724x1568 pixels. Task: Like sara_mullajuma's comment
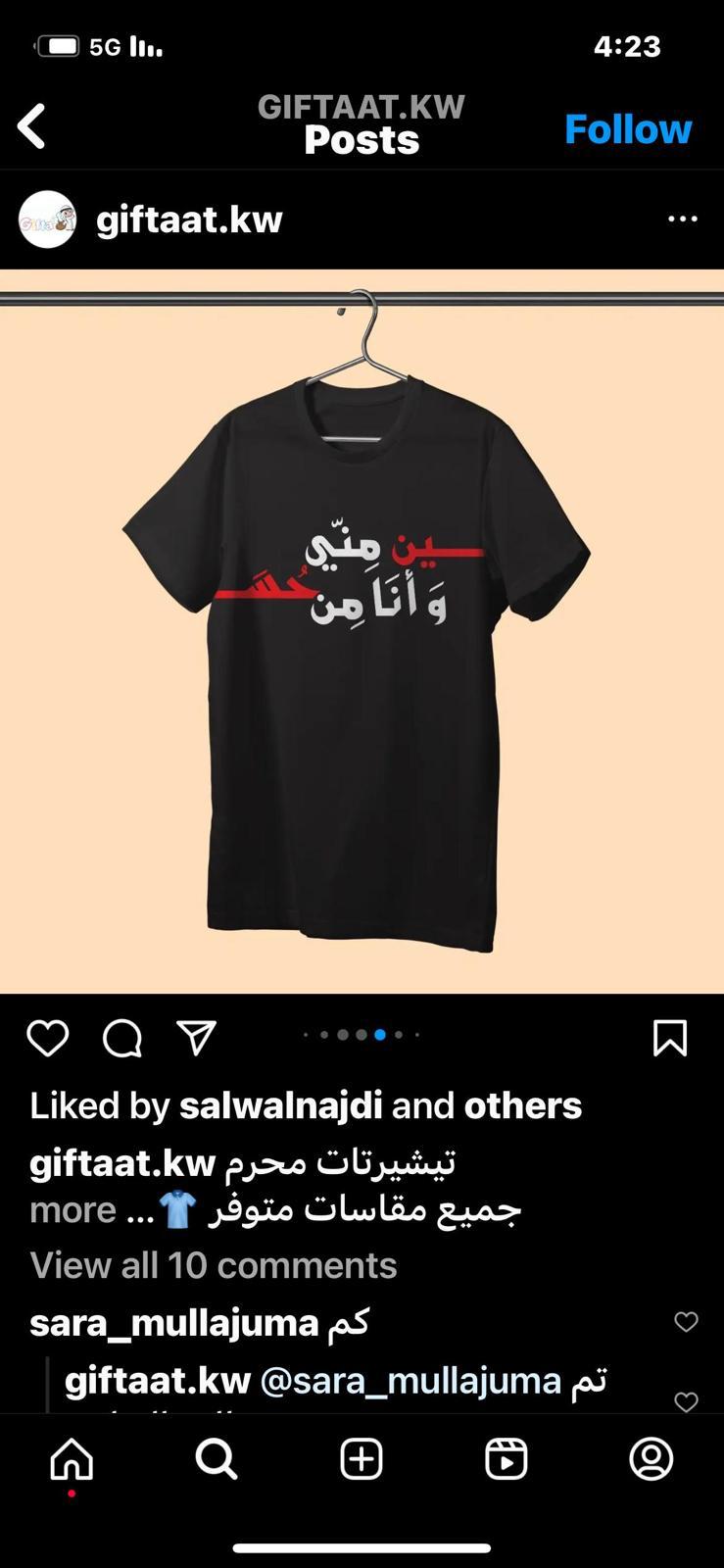(686, 1322)
